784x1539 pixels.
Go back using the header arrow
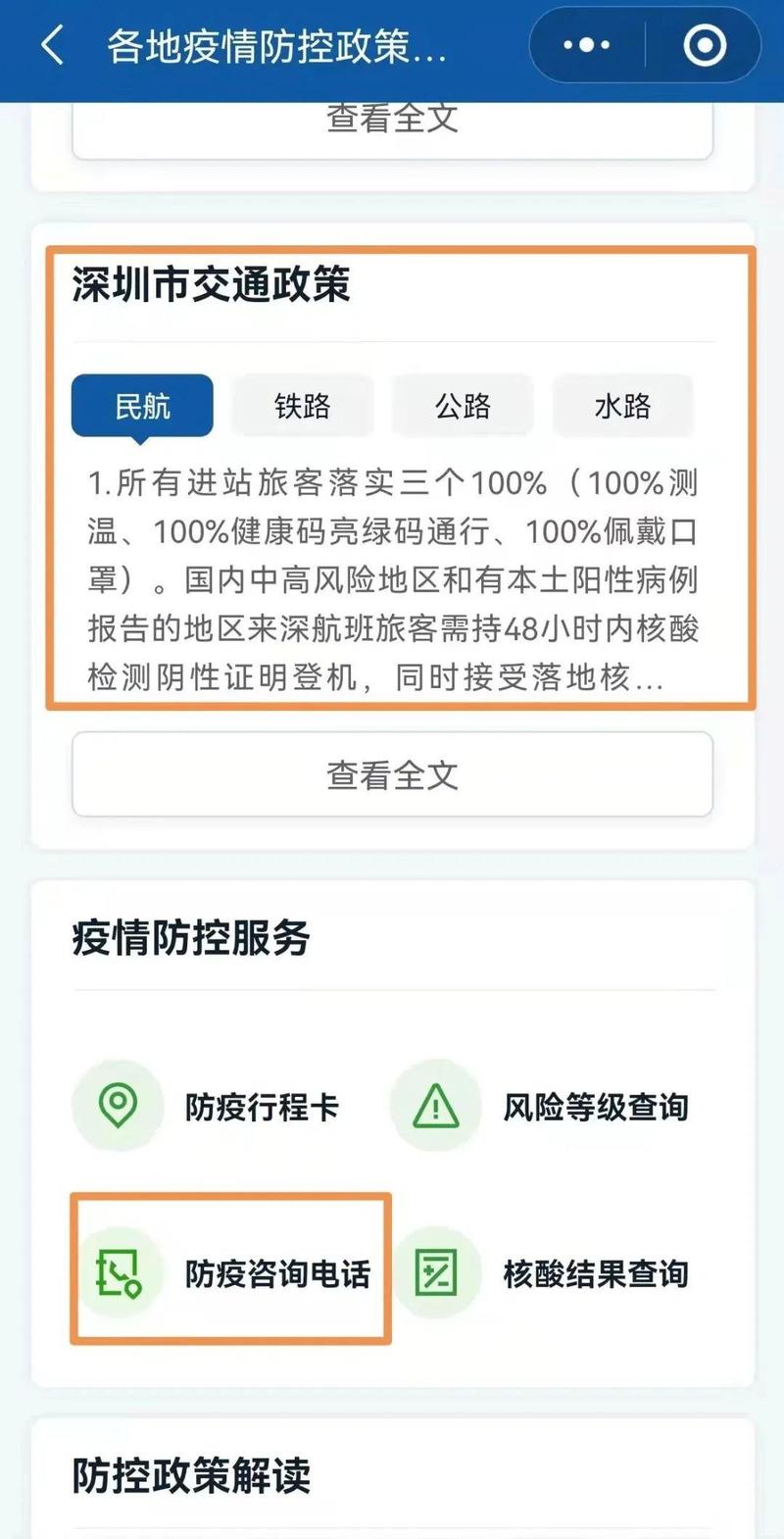click(x=53, y=46)
